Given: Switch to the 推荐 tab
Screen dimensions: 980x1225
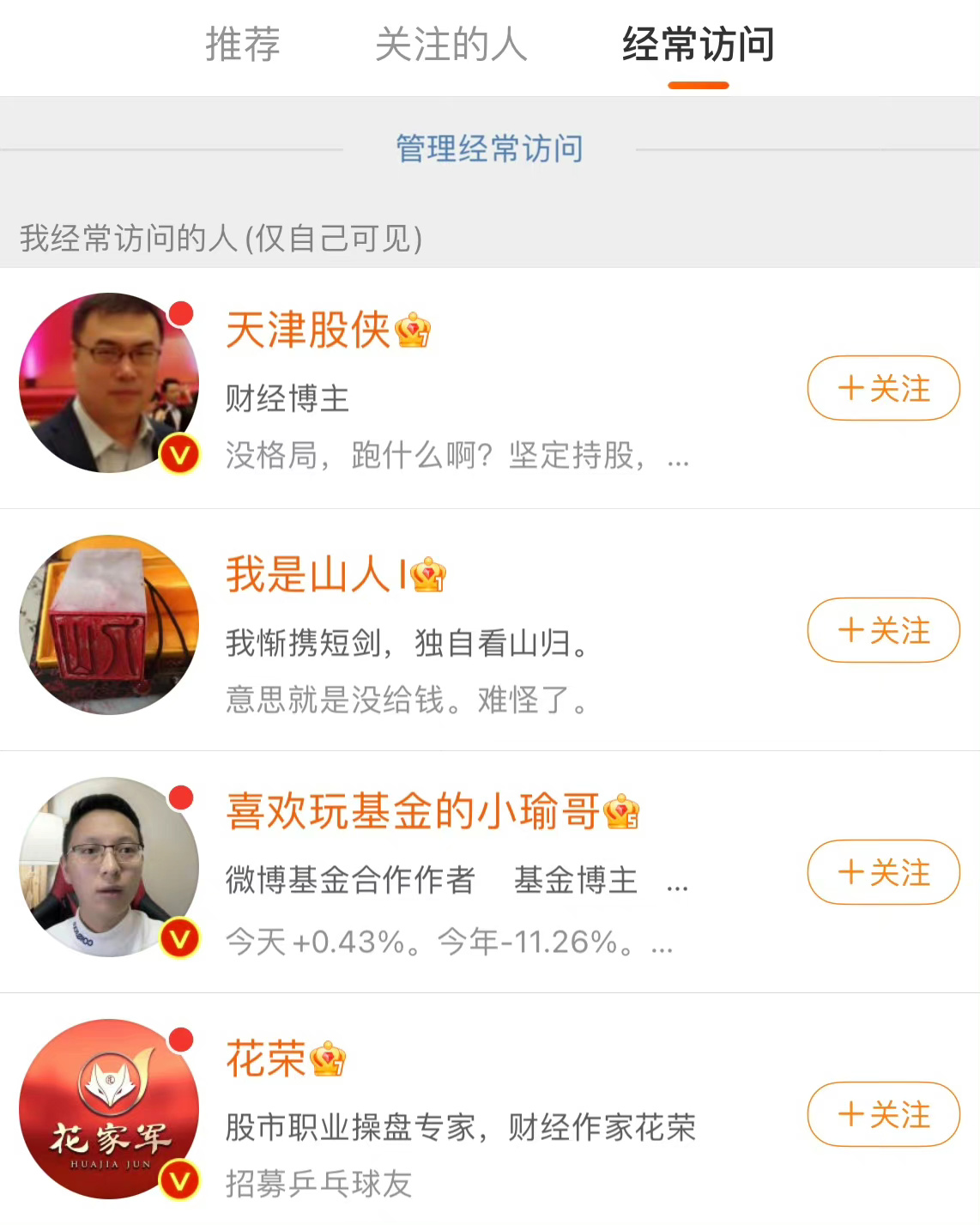Looking at the screenshot, I should [x=243, y=45].
